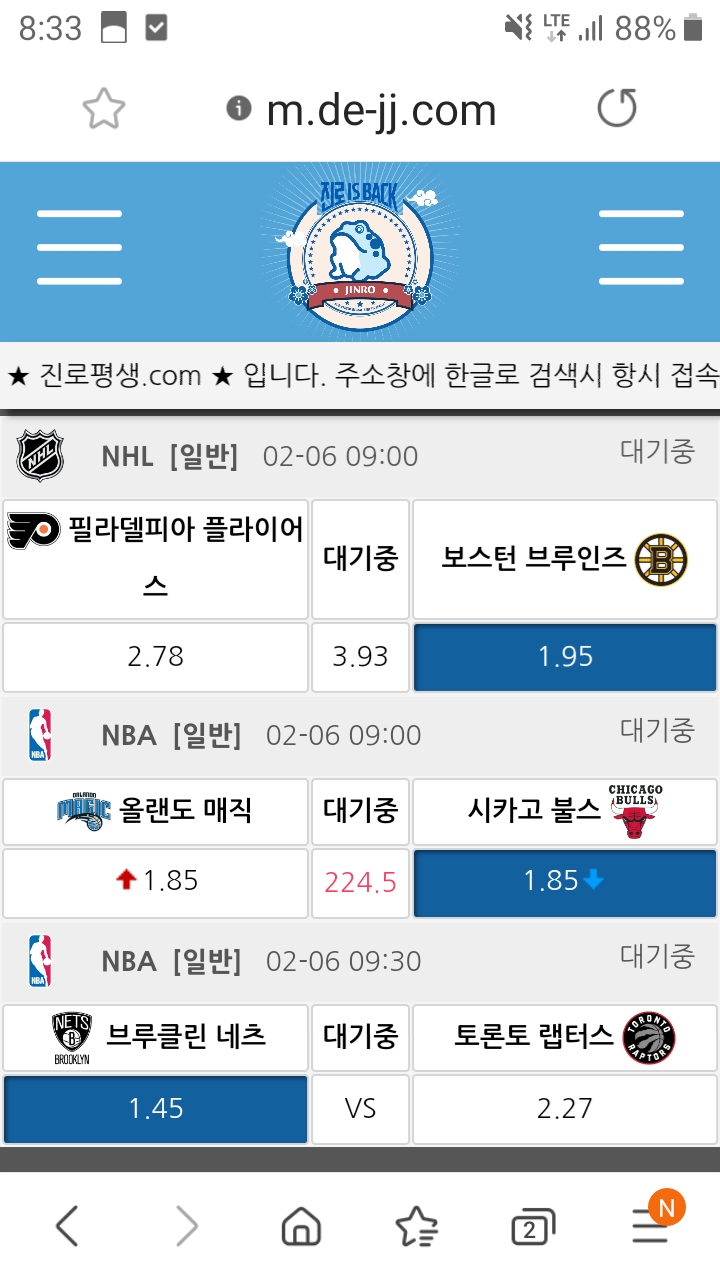The height and width of the screenshot is (1280, 720).
Task: Open the browser bookmarks list
Action: [x=416, y=1225]
